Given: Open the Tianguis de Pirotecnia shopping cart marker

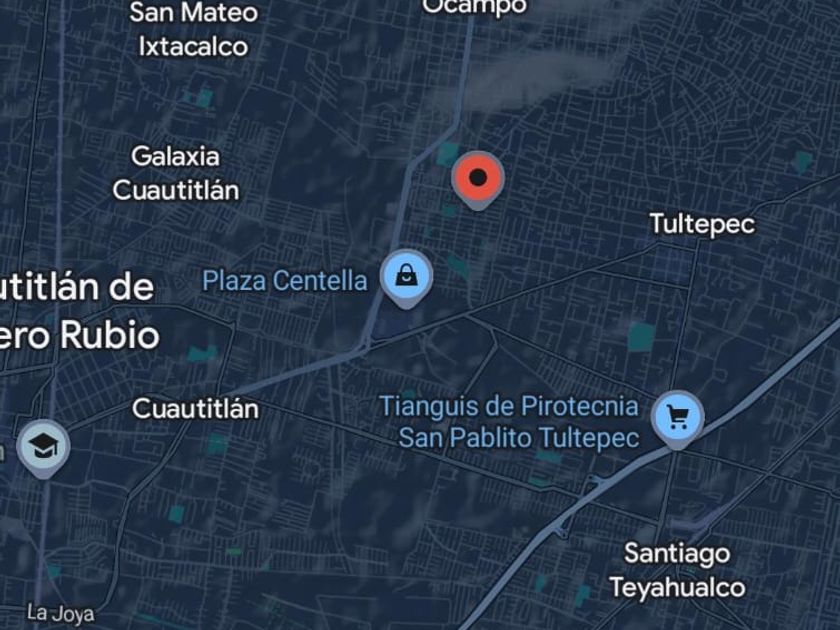Looking at the screenshot, I should [677, 416].
